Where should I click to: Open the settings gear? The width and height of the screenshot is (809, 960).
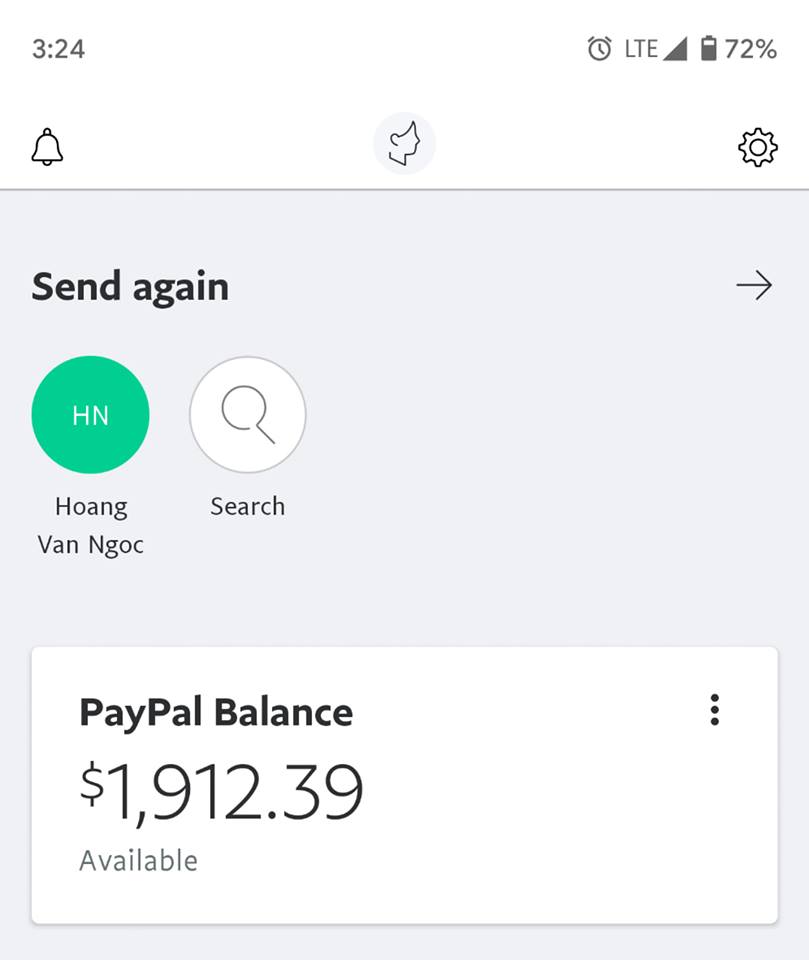tap(757, 148)
